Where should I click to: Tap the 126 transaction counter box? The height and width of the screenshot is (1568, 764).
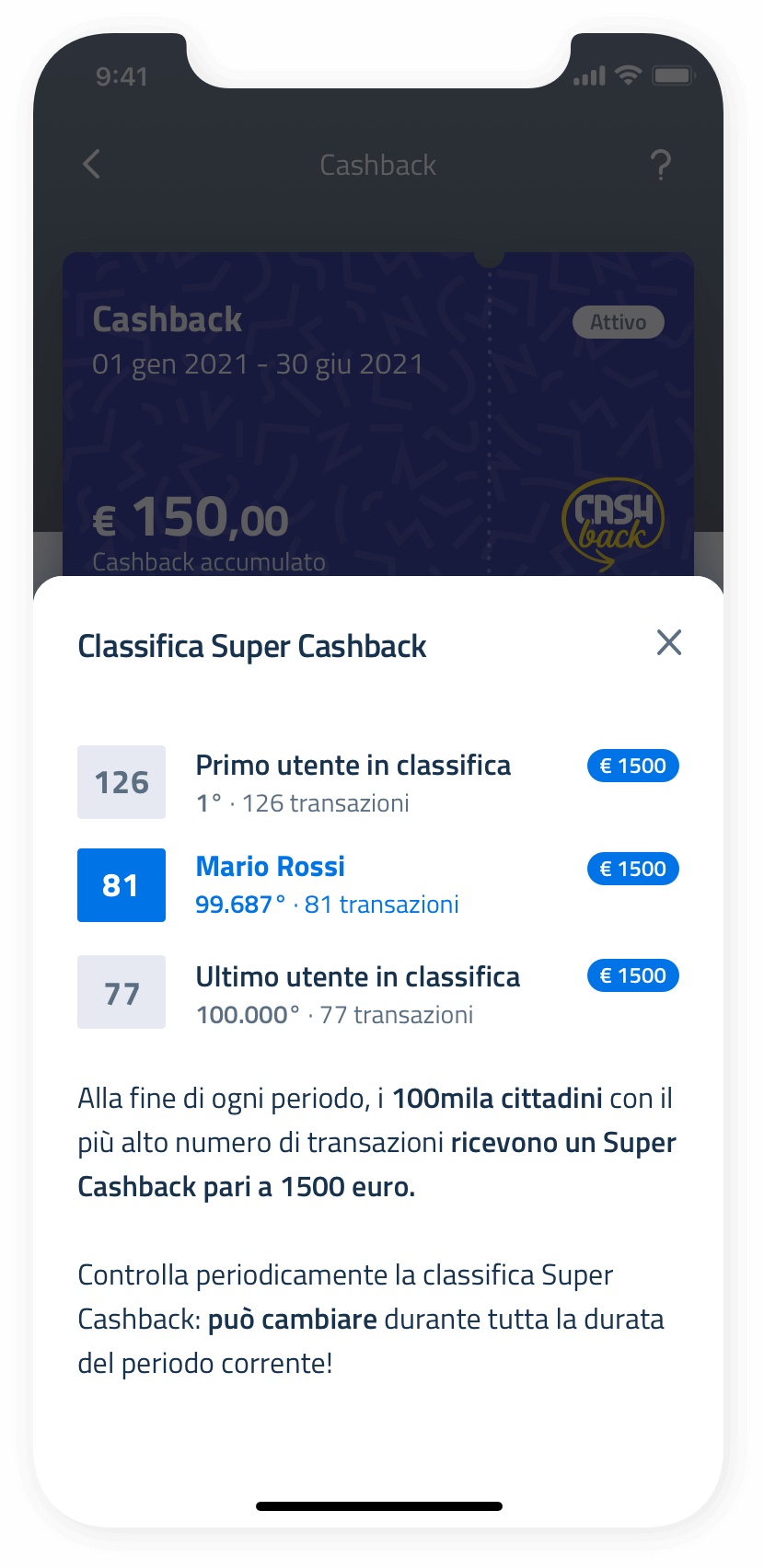coord(122,781)
